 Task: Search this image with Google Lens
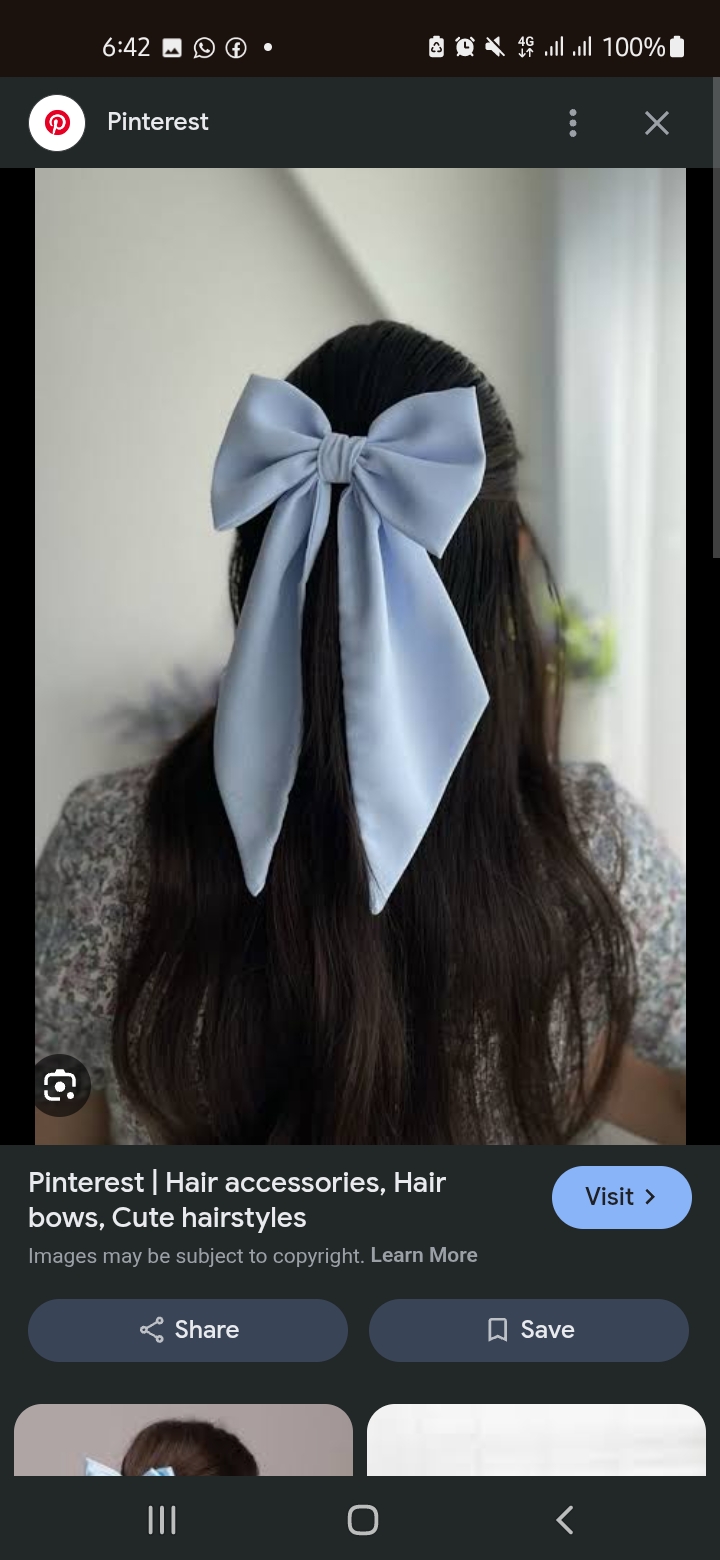pyautogui.click(x=61, y=1085)
